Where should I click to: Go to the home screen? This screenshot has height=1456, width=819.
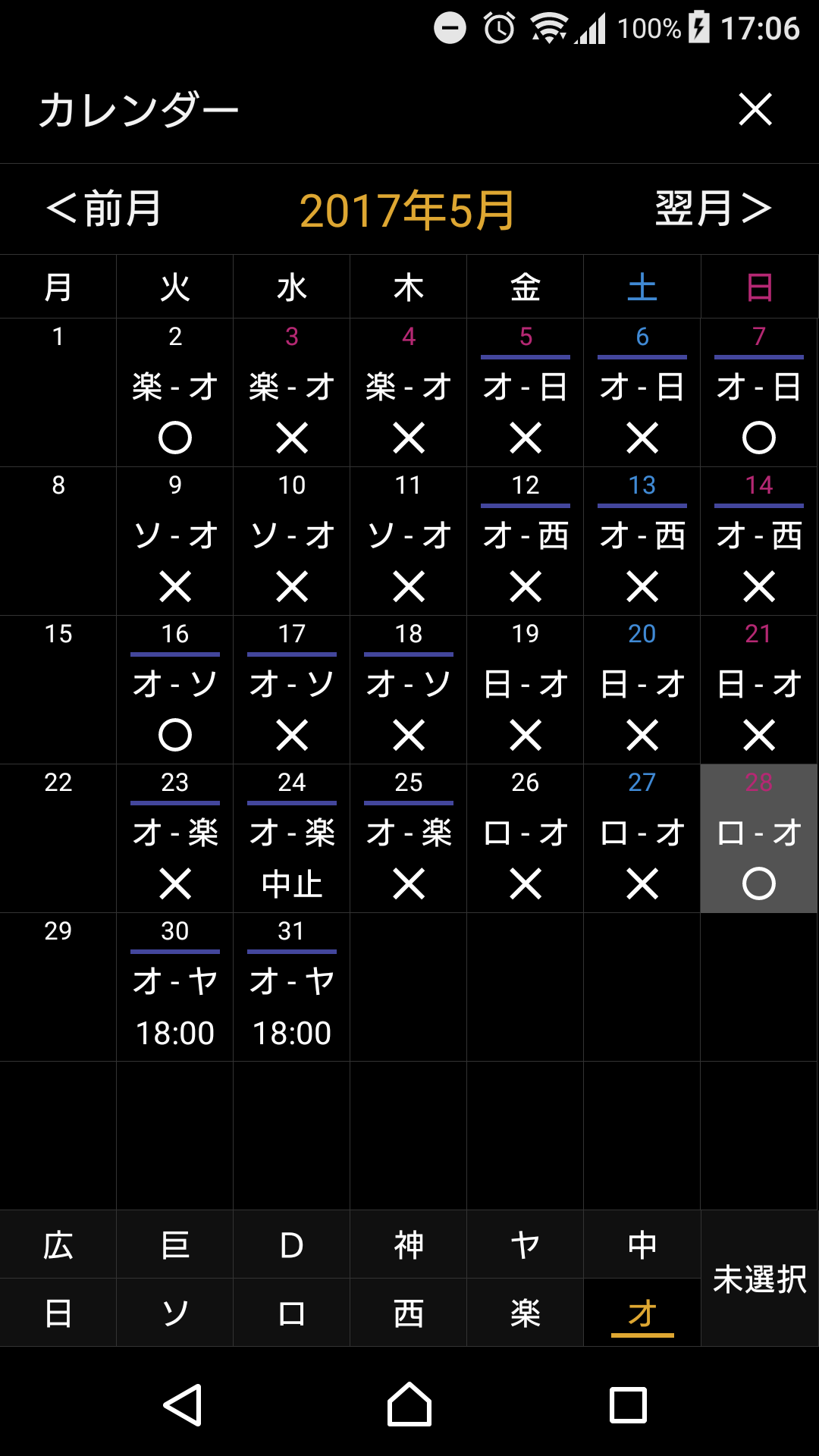coord(409,1405)
